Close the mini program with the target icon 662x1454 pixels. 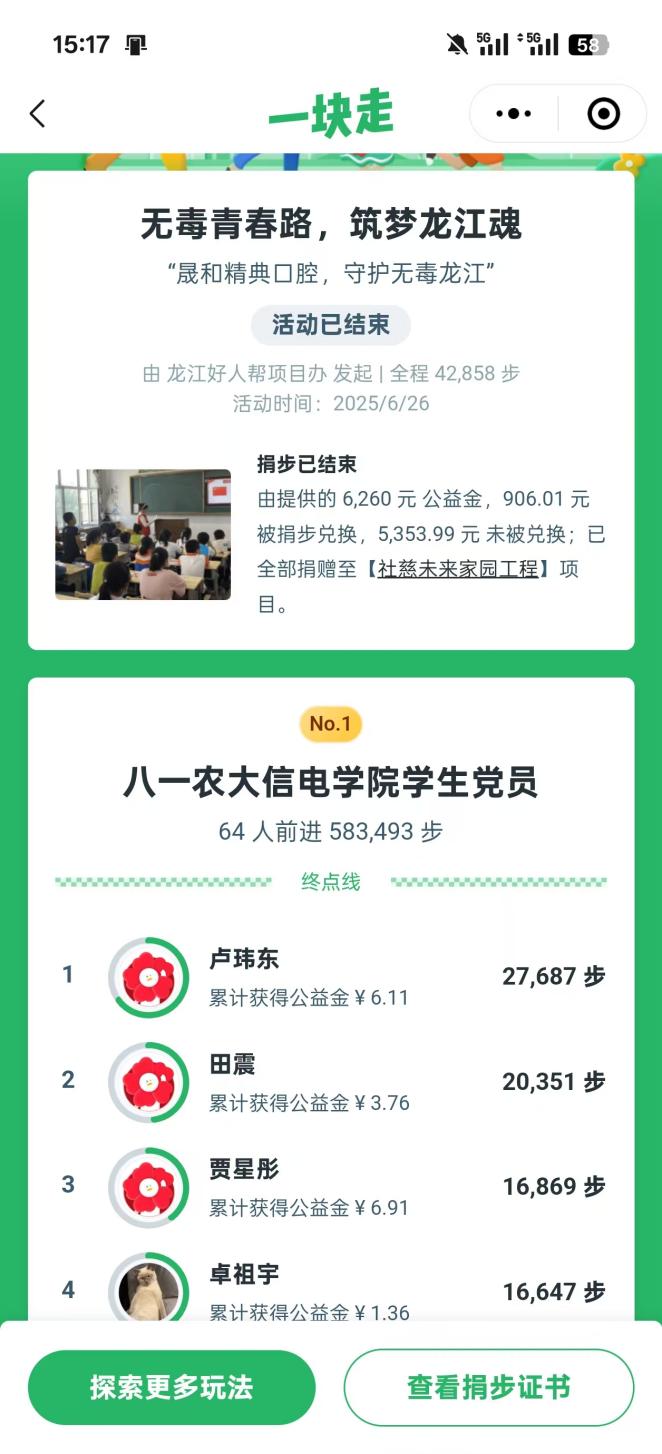[x=603, y=114]
